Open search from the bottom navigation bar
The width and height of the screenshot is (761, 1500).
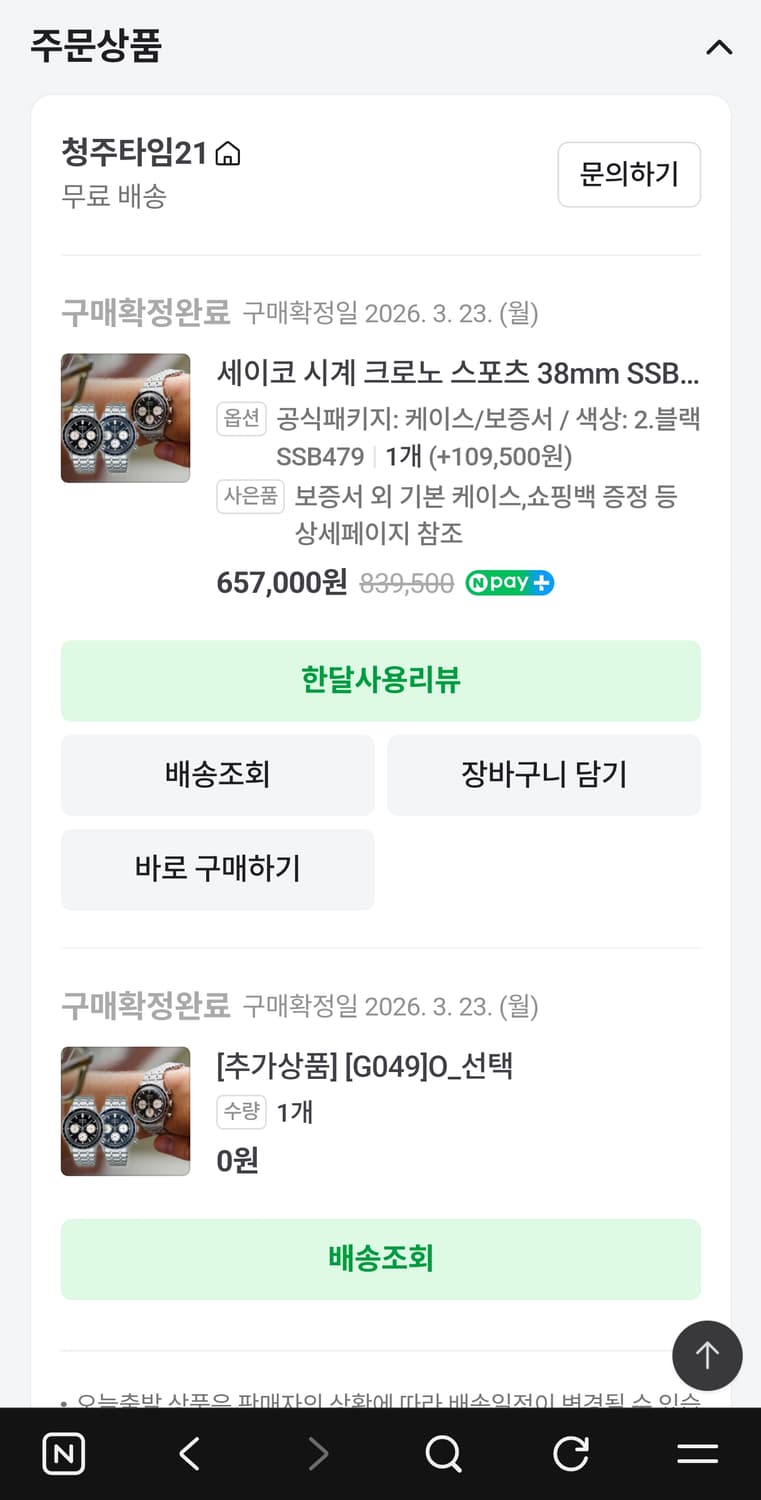(x=444, y=1454)
